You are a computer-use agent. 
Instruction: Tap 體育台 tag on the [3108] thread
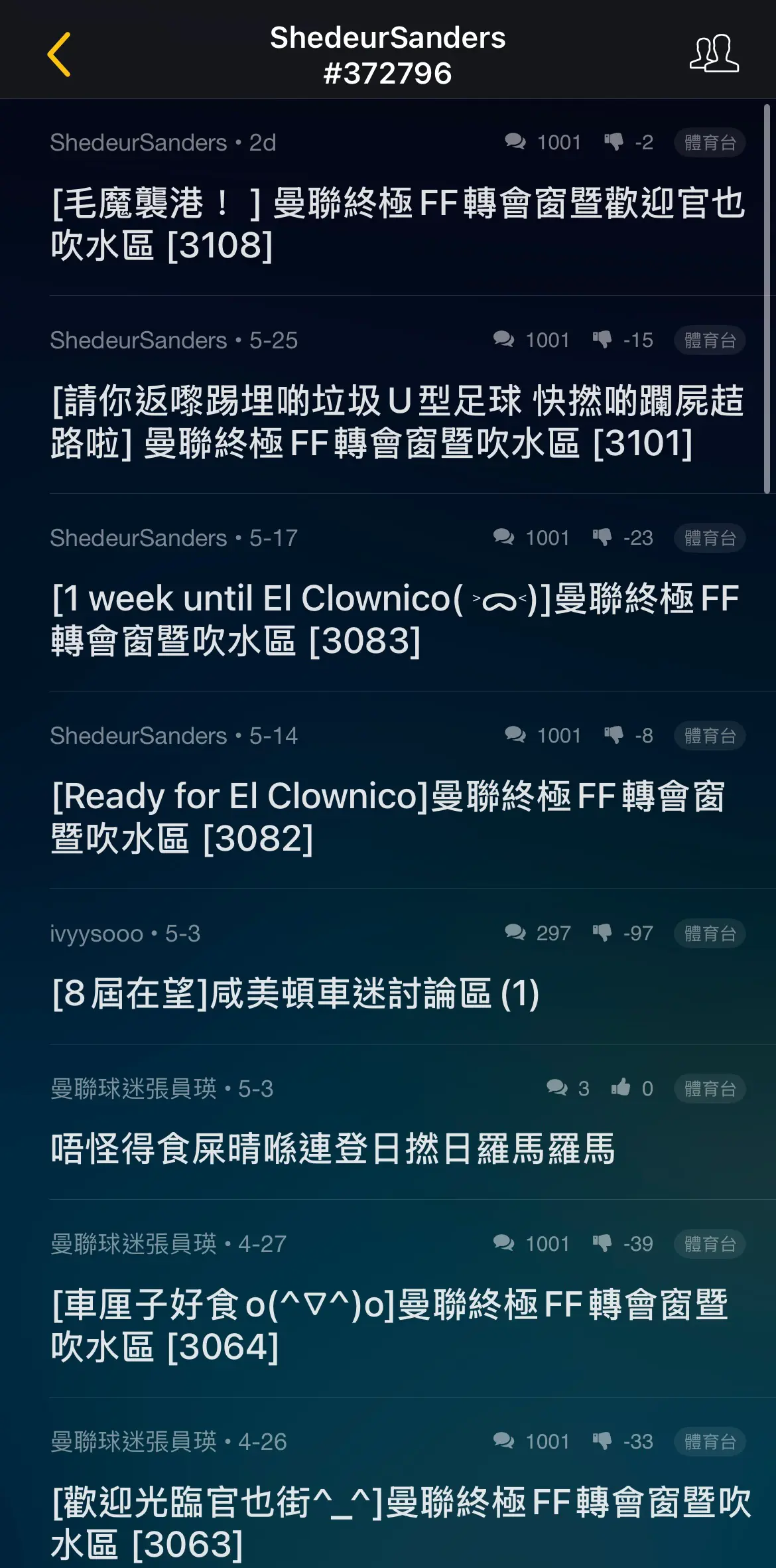pyautogui.click(x=710, y=143)
